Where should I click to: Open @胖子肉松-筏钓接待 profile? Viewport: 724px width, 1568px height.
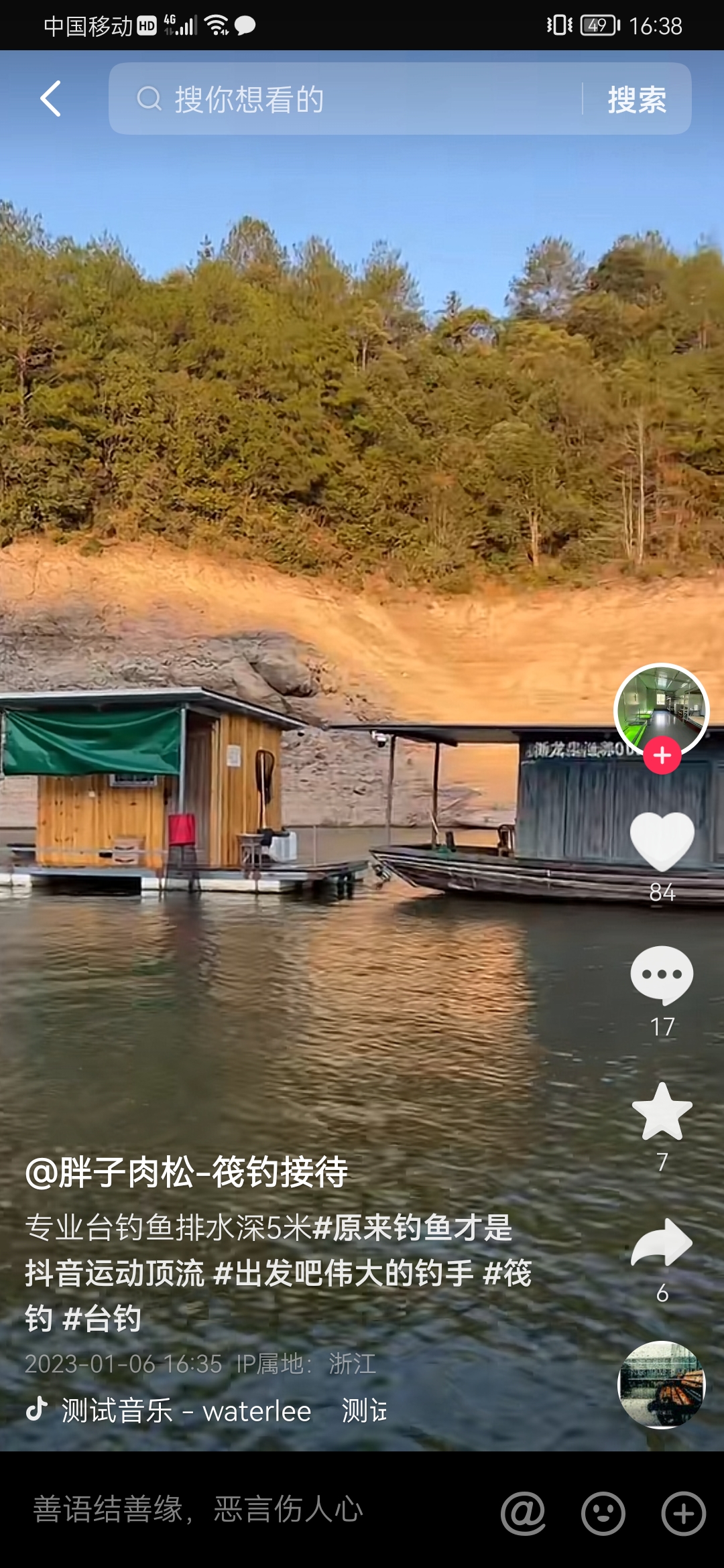[186, 1173]
